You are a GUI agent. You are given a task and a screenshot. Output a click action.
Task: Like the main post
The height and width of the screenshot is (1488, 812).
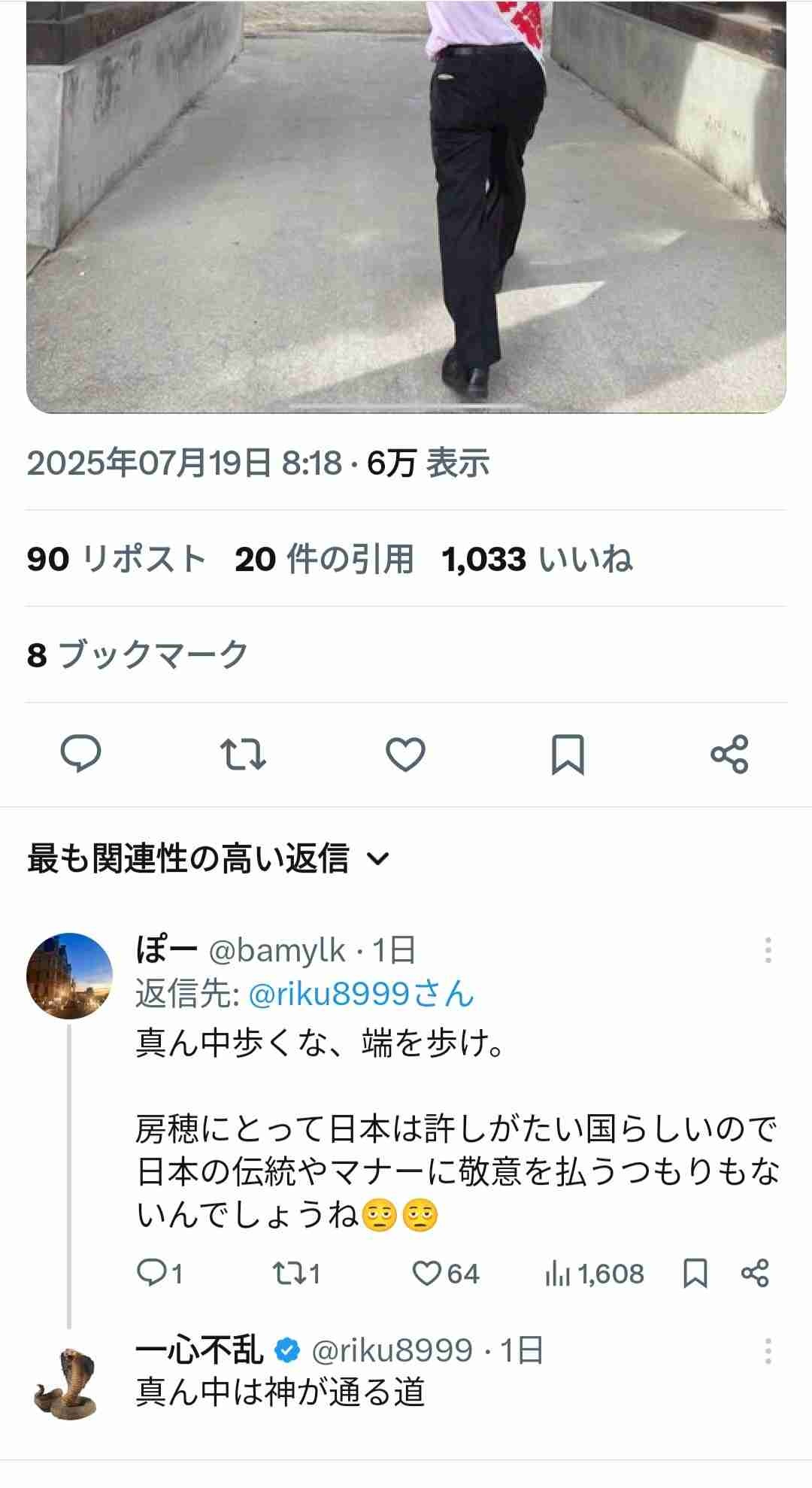[405, 754]
